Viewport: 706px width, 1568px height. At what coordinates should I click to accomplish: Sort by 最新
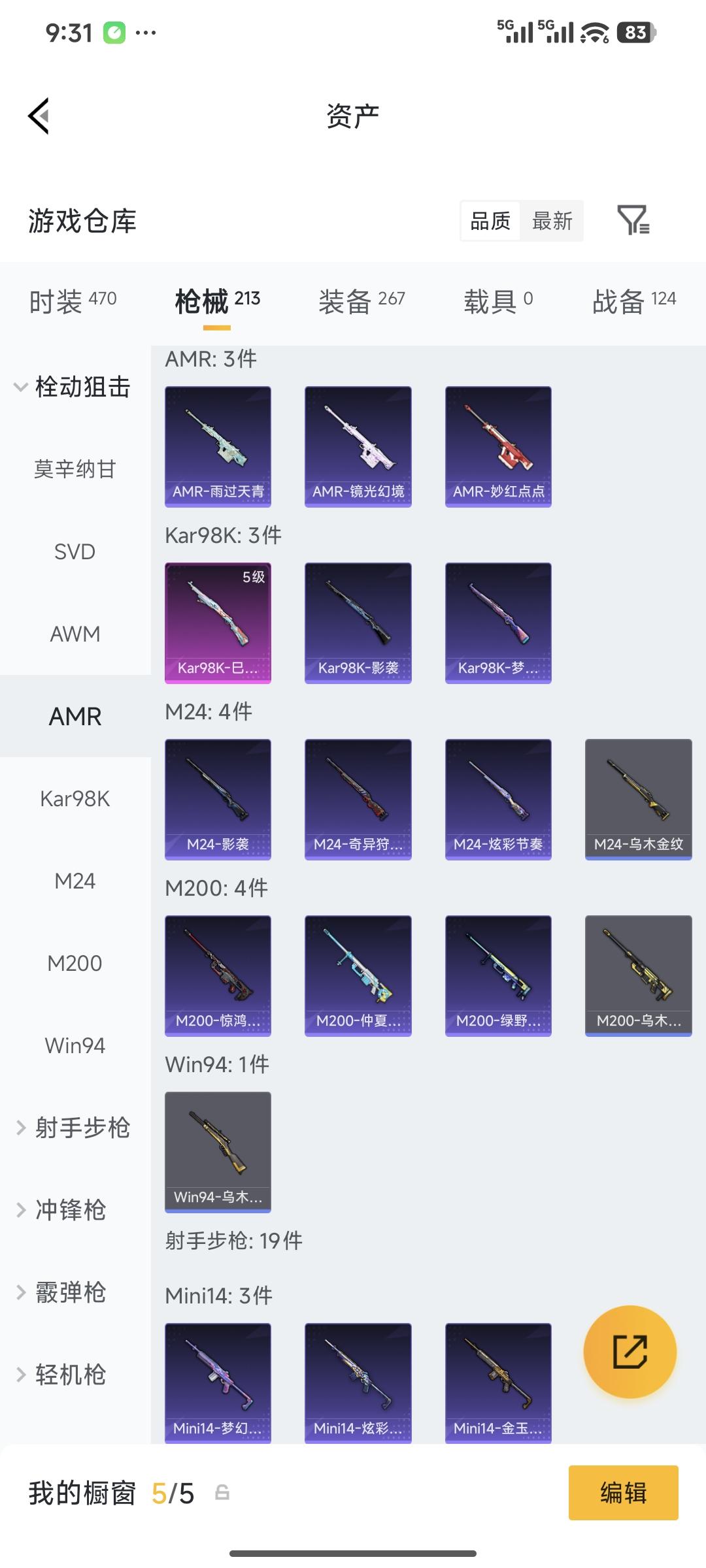tap(552, 221)
